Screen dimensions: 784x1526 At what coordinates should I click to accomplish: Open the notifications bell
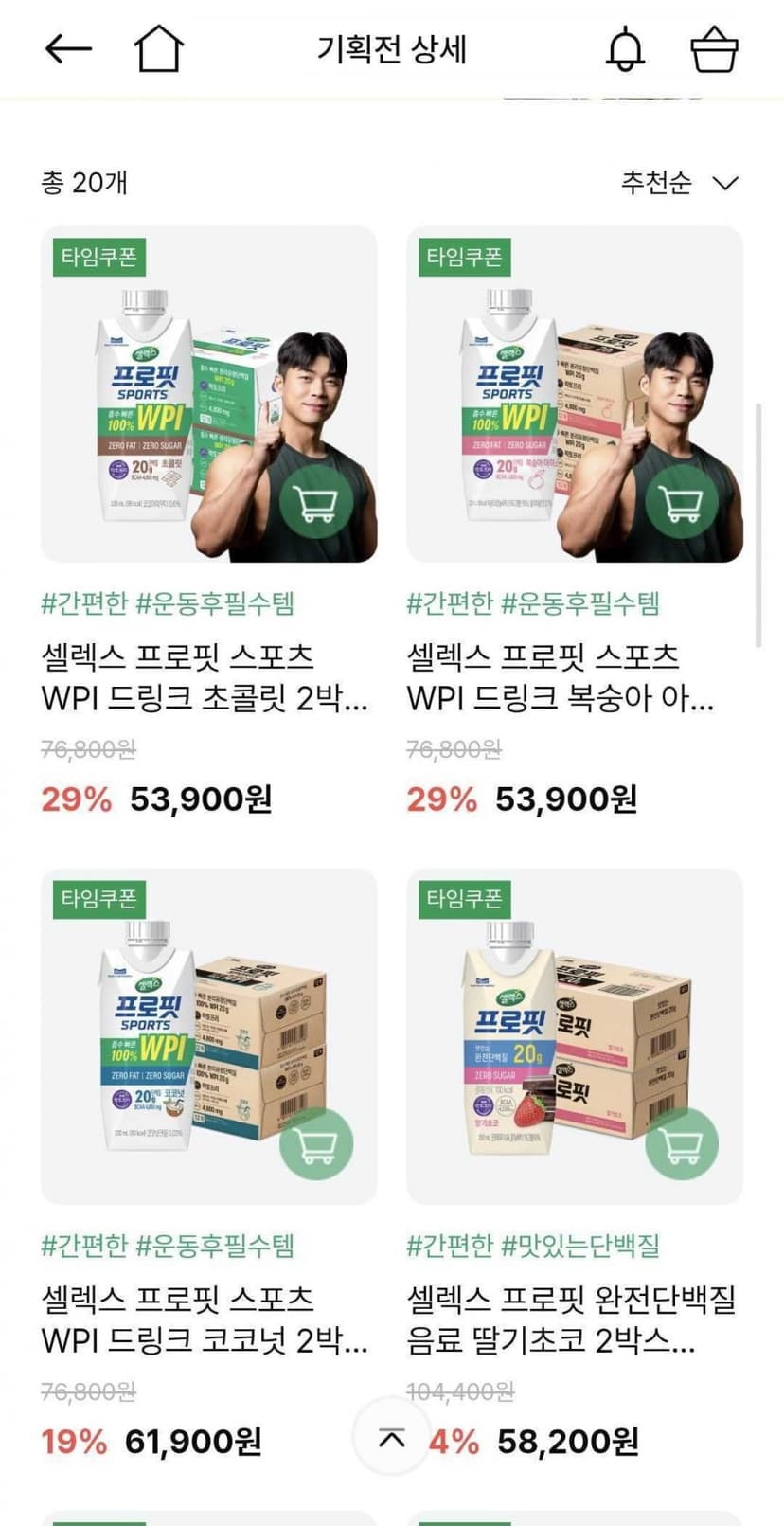[625, 49]
